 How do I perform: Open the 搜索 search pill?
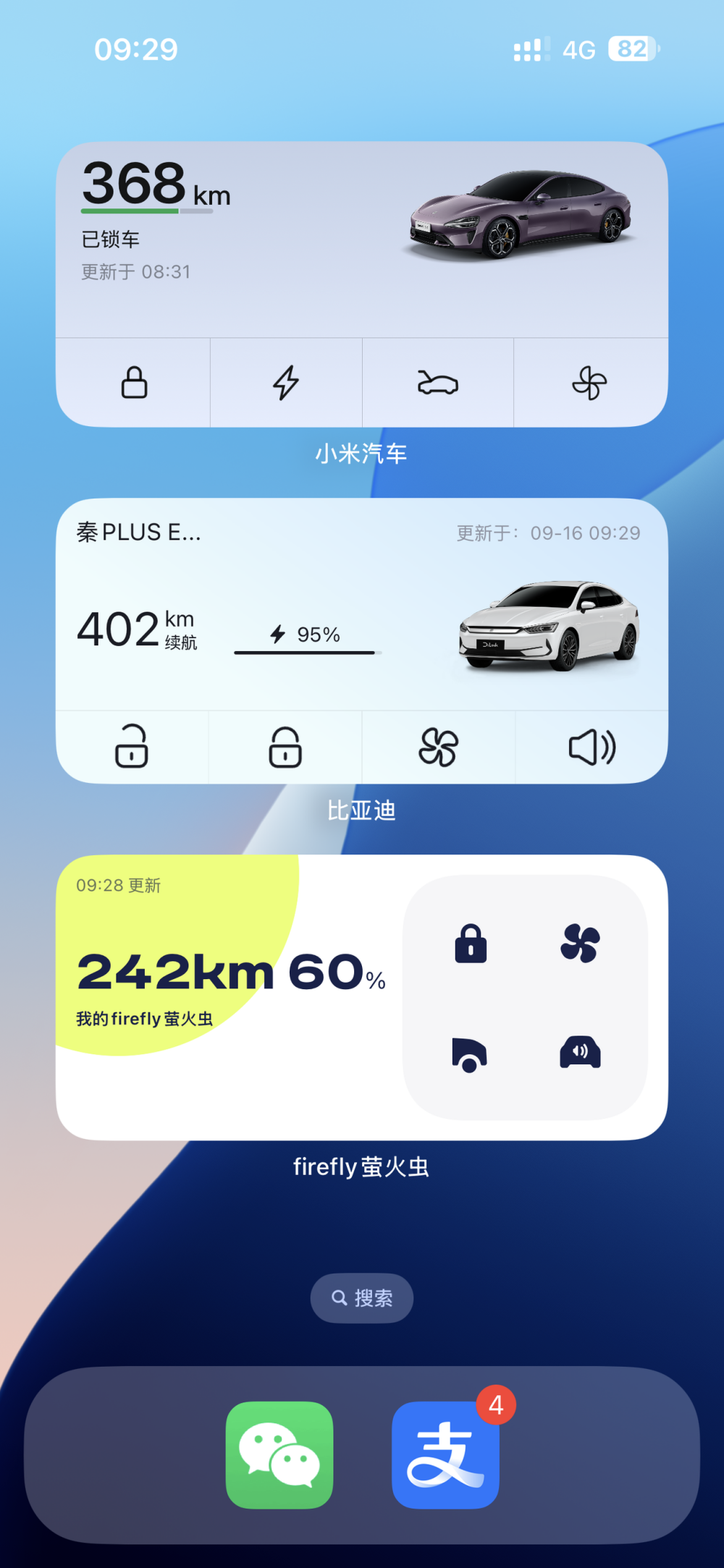(362, 1298)
